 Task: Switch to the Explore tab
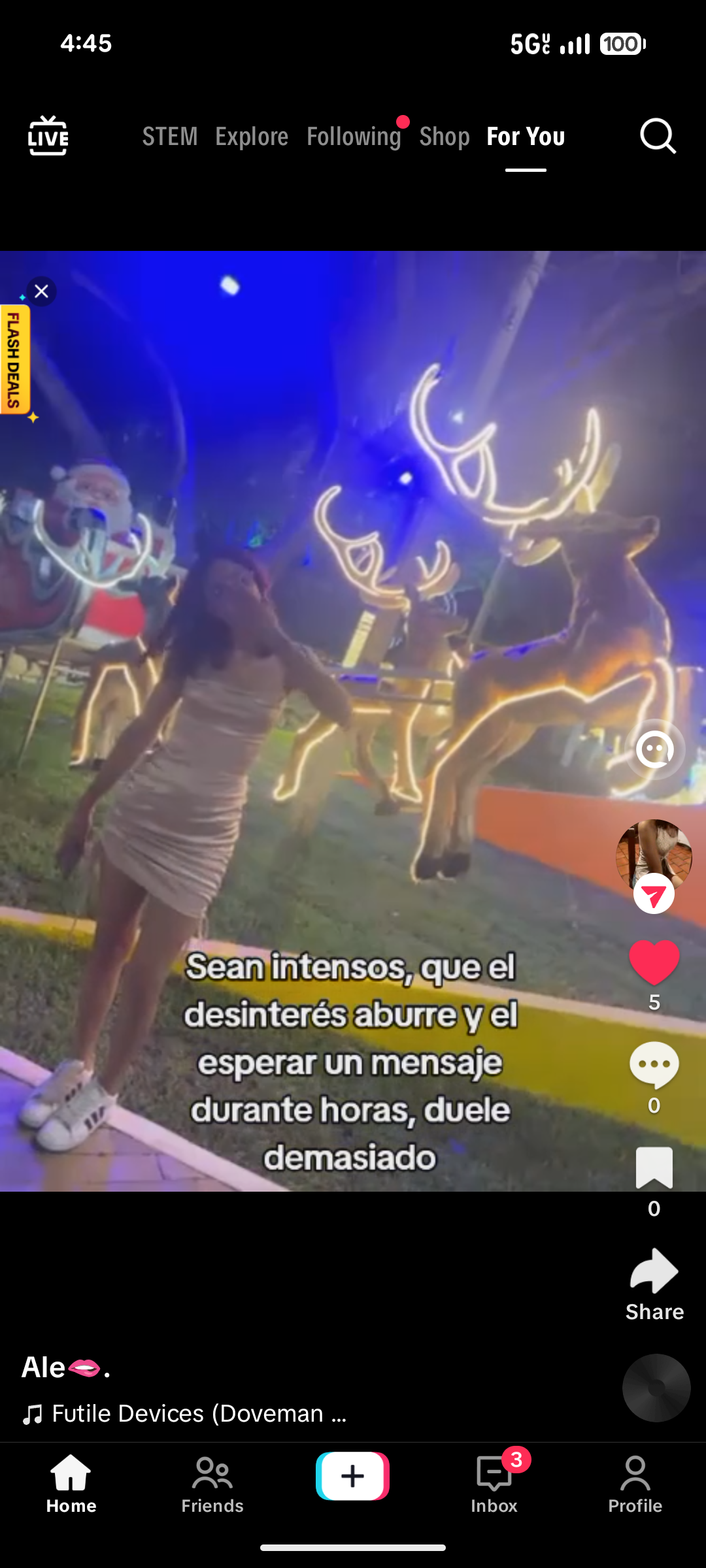tap(252, 137)
